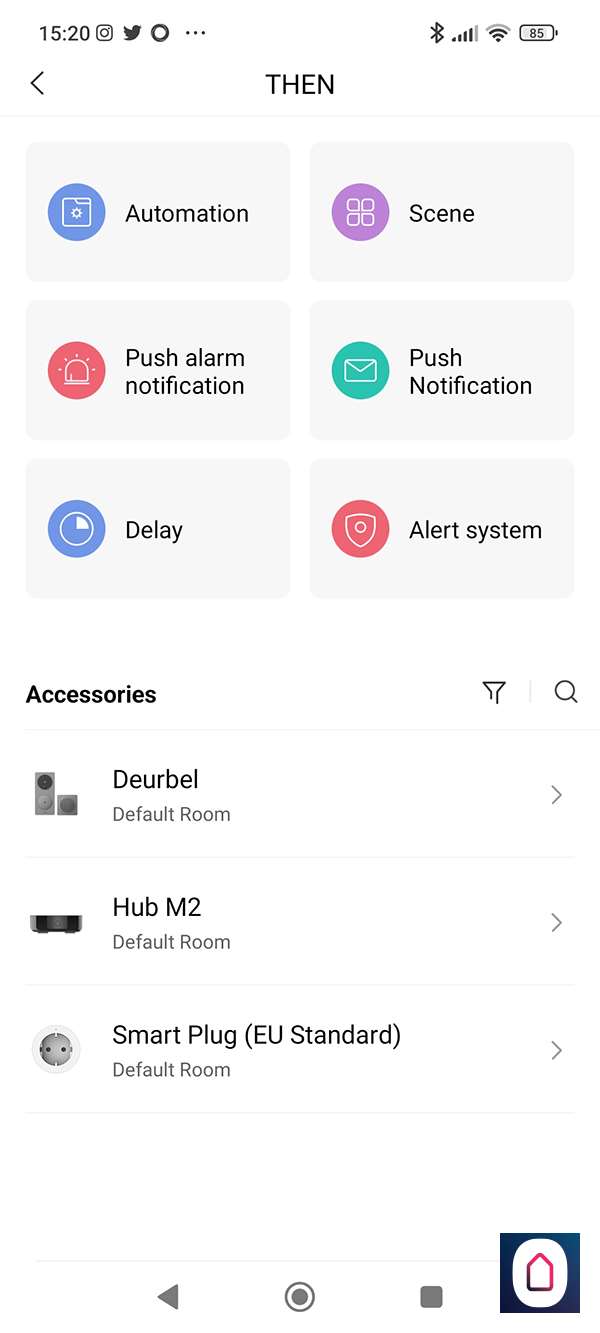This screenshot has width=600, height=1333.
Task: Select the Automation action card
Action: pyautogui.click(x=158, y=213)
